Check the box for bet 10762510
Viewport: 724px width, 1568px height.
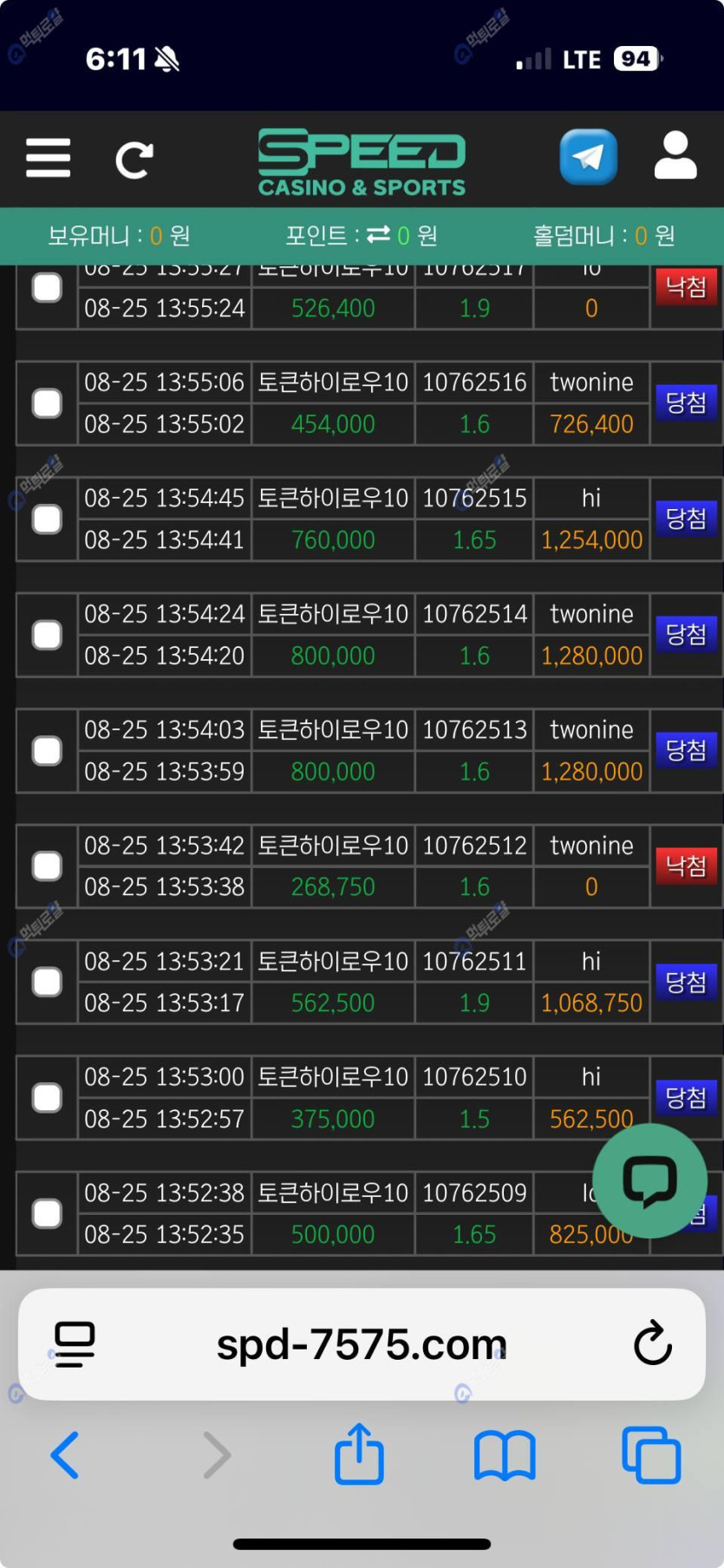coord(47,1098)
